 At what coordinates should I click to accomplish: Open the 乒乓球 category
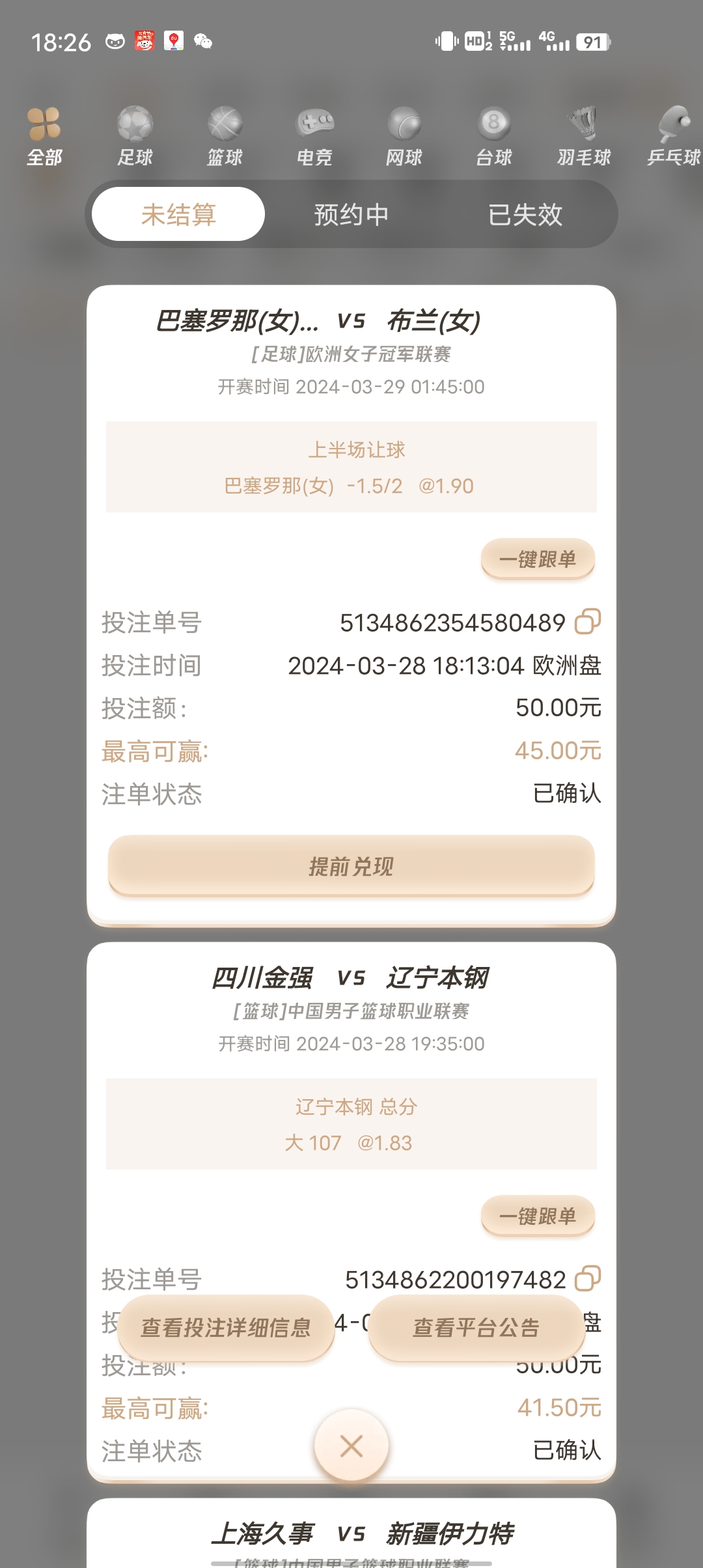674,136
